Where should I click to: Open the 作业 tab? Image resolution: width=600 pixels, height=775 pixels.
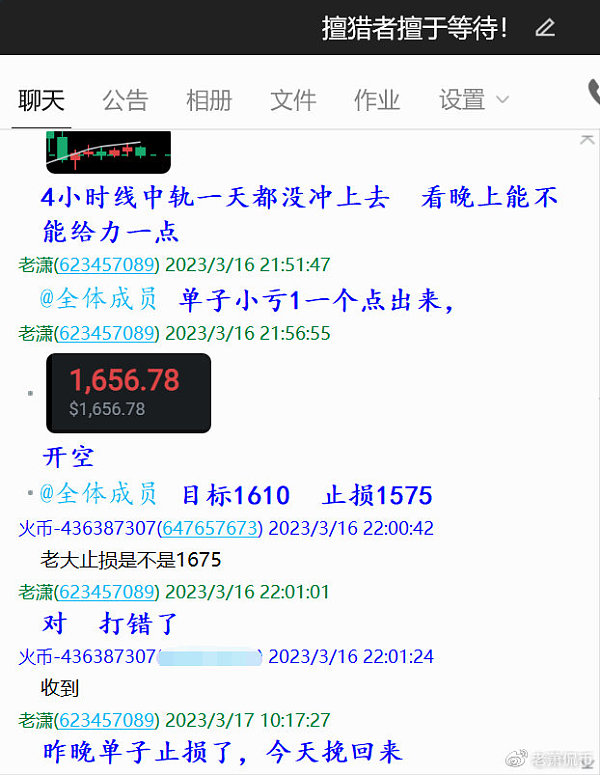click(x=377, y=100)
